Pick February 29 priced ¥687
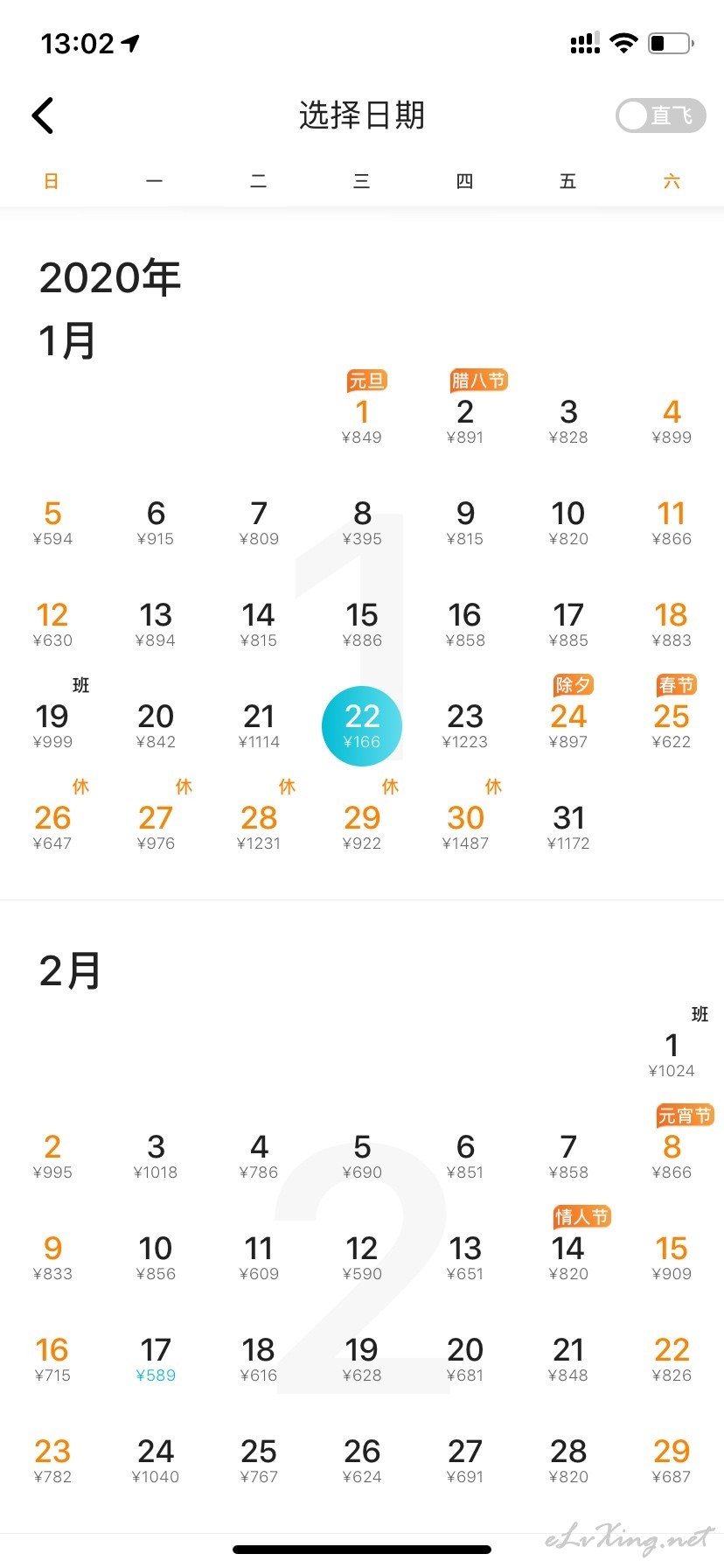 click(x=672, y=1461)
